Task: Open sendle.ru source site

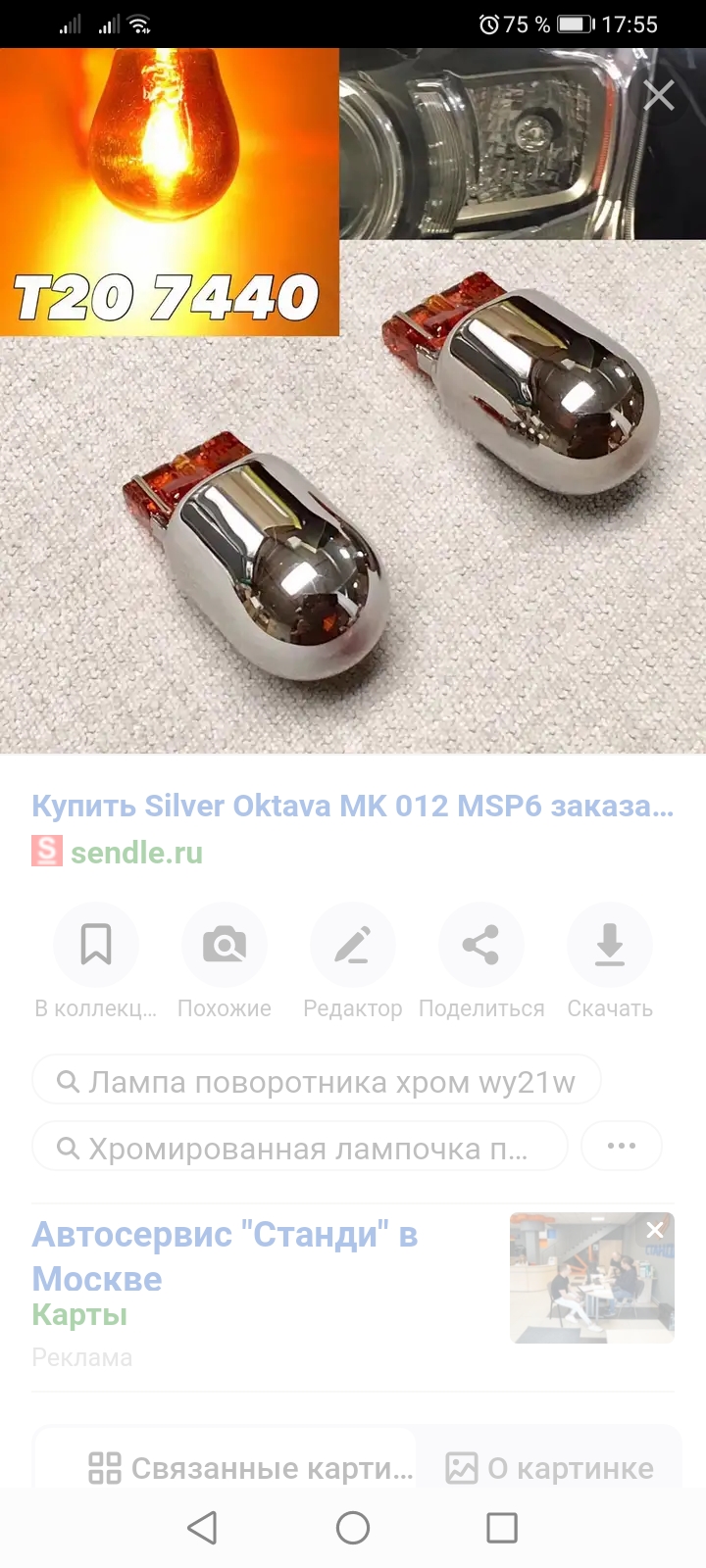Action: coord(135,852)
